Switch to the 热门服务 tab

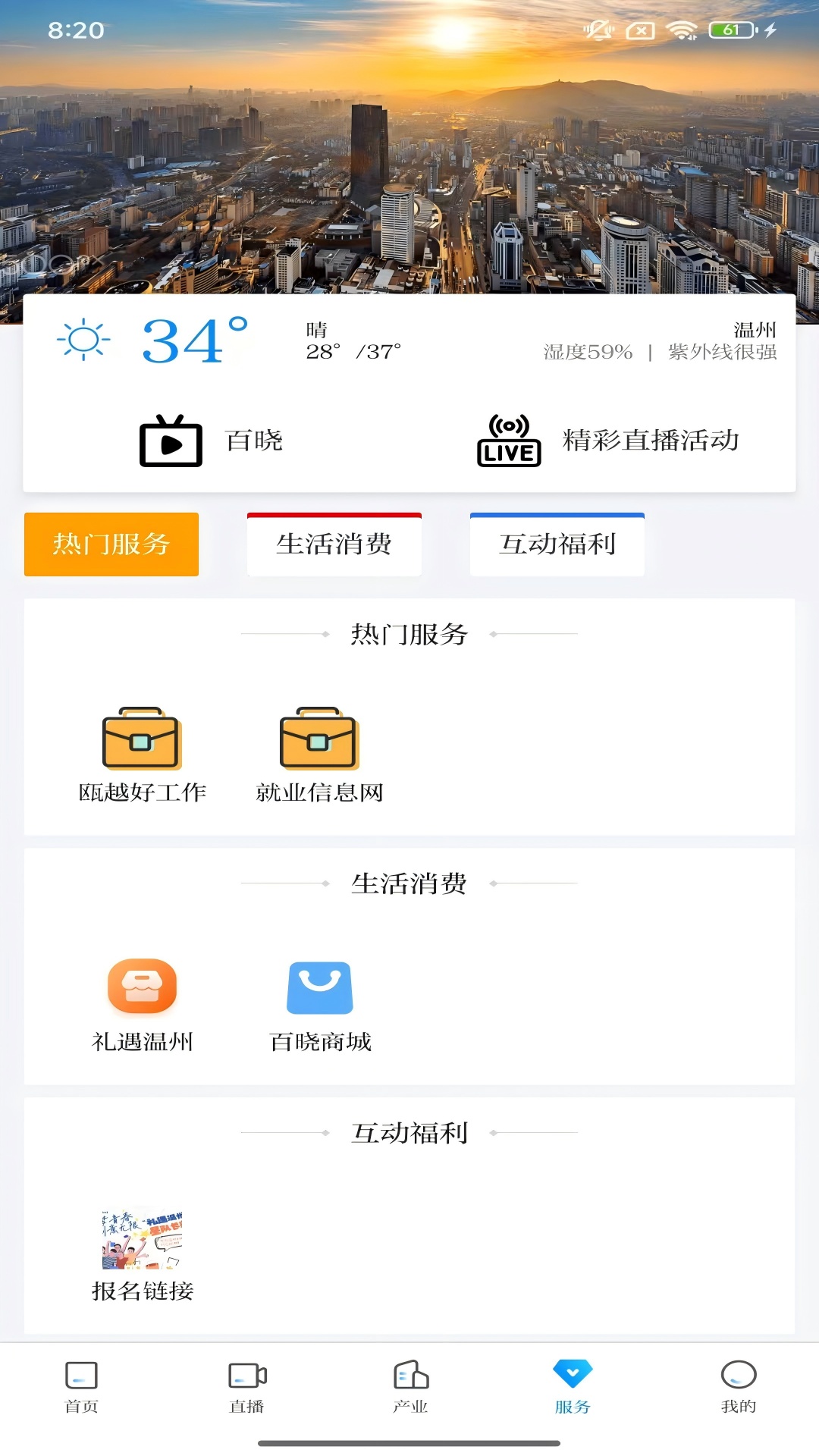(111, 544)
